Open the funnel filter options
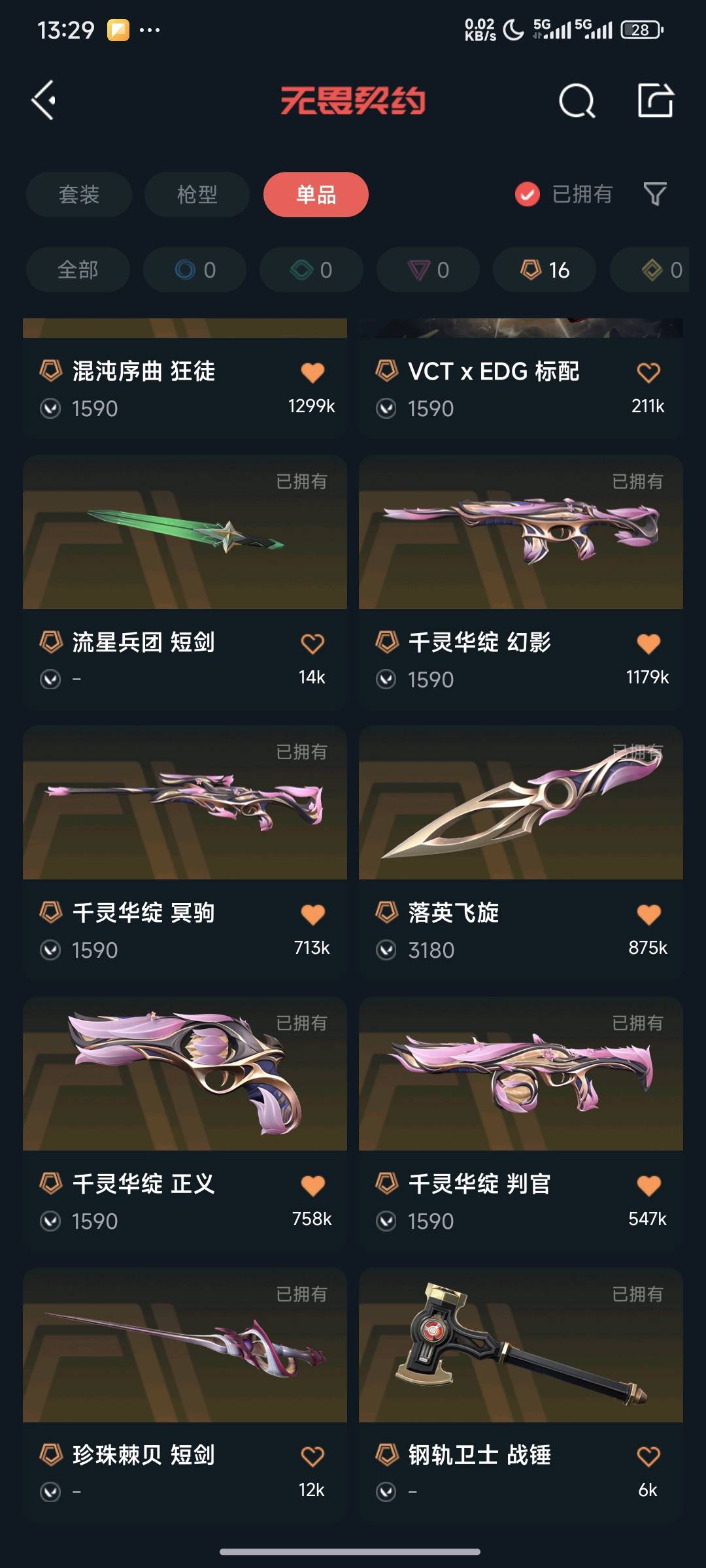 [x=655, y=194]
